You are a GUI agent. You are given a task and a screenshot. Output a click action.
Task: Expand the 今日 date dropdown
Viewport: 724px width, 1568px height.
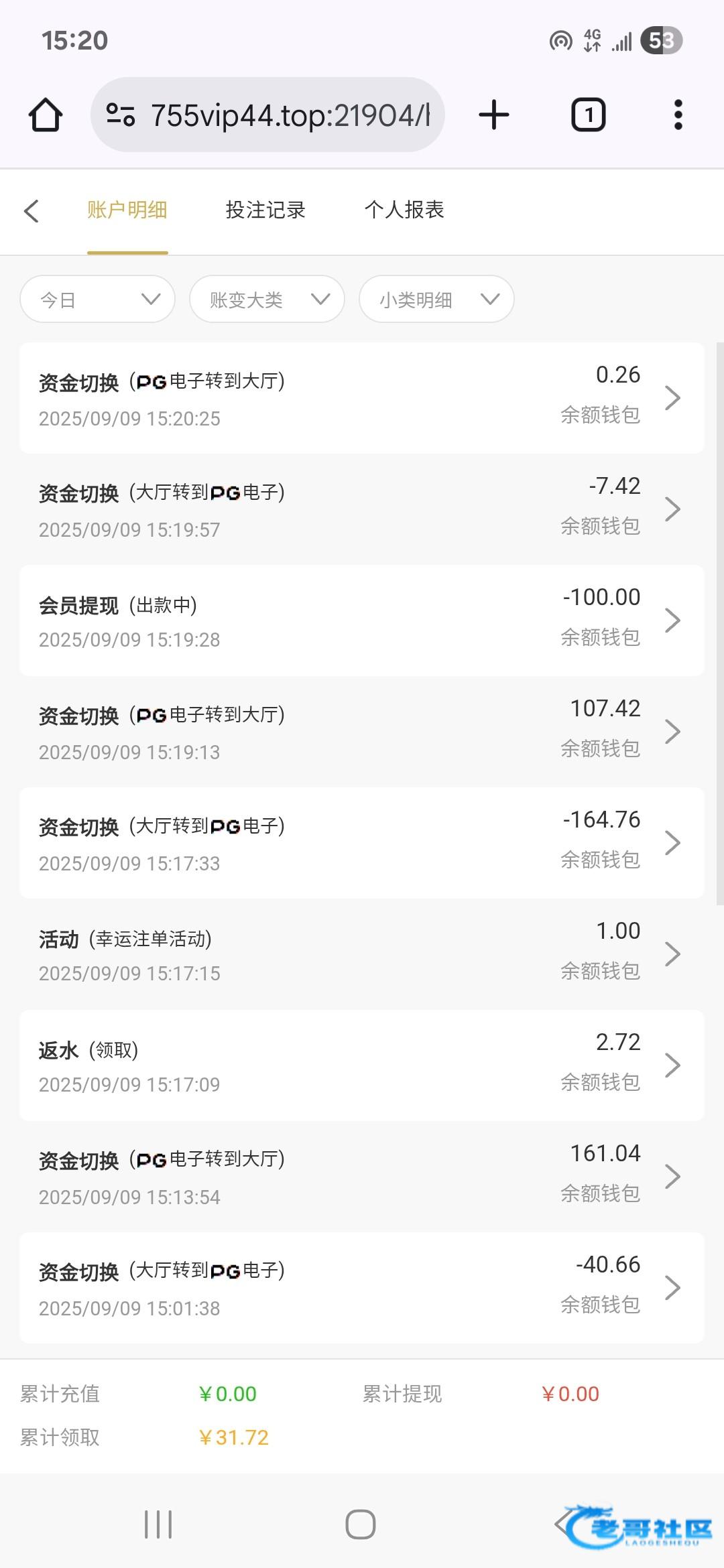pos(98,299)
